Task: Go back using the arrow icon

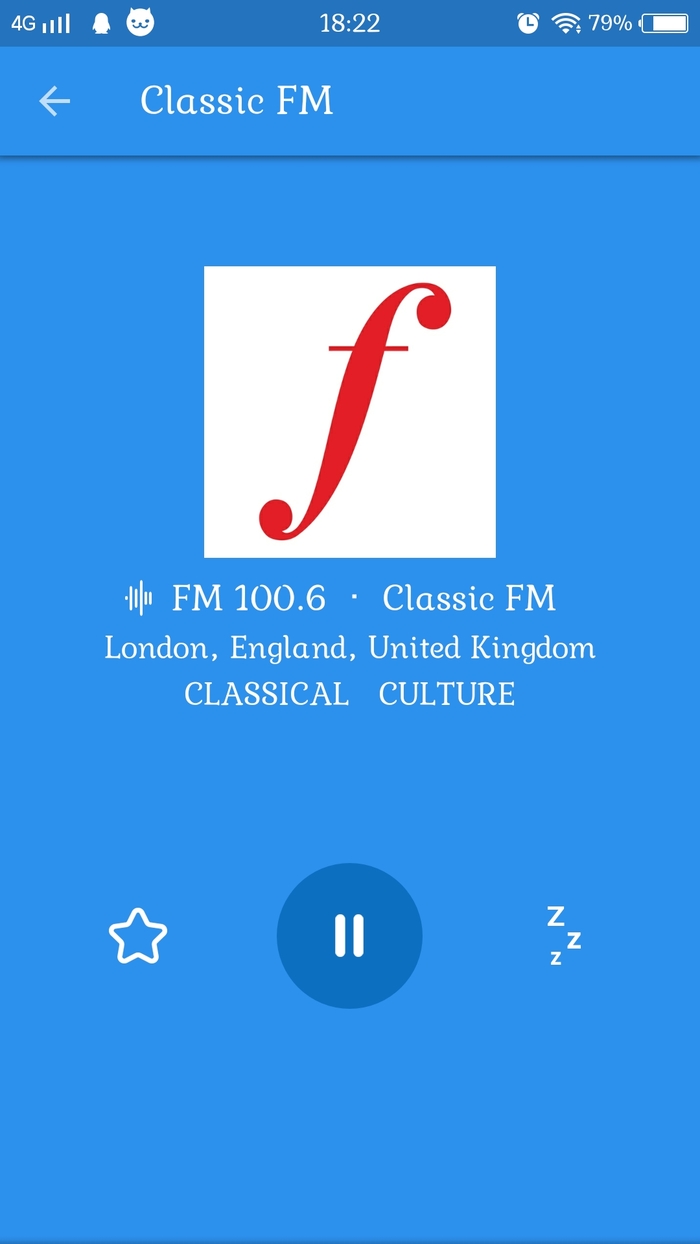Action: [x=54, y=101]
